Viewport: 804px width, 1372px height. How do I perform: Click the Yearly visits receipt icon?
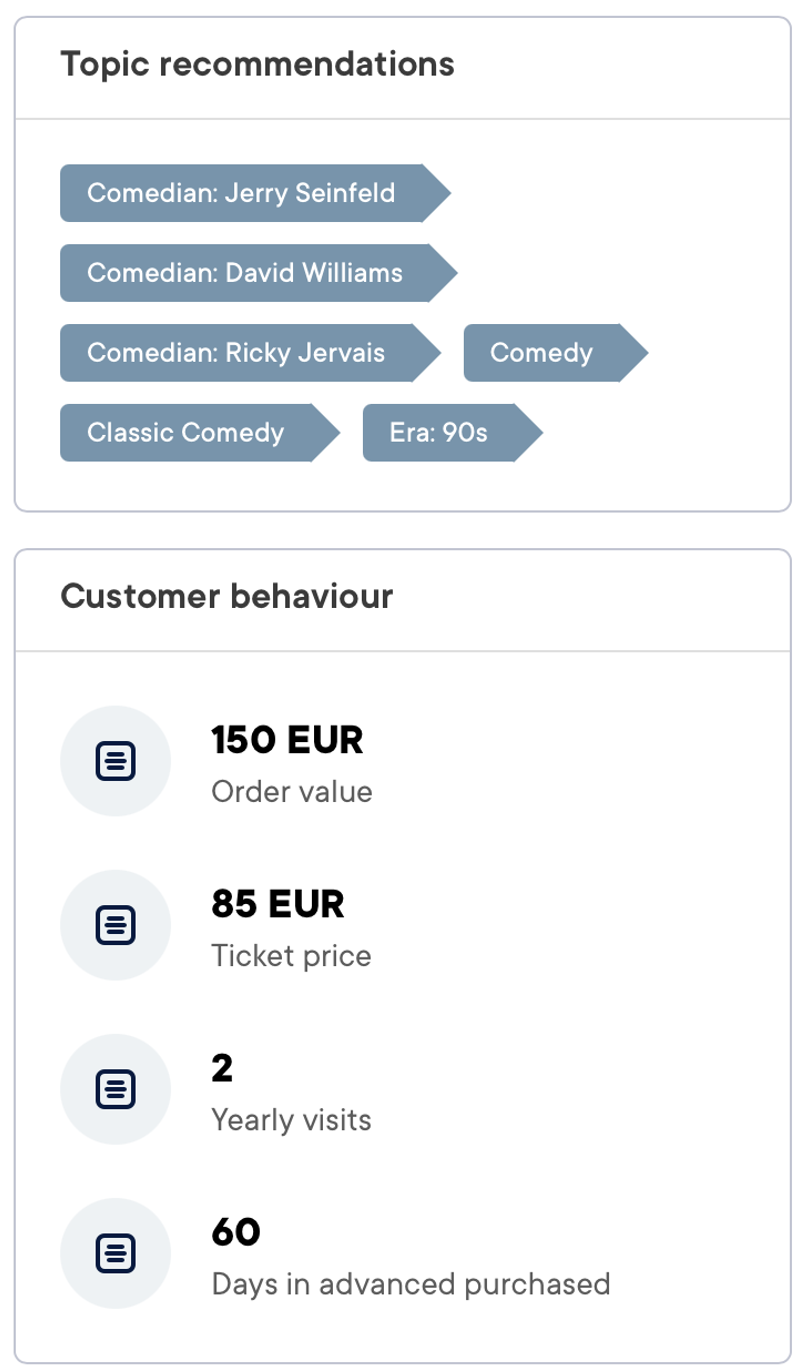115,1089
